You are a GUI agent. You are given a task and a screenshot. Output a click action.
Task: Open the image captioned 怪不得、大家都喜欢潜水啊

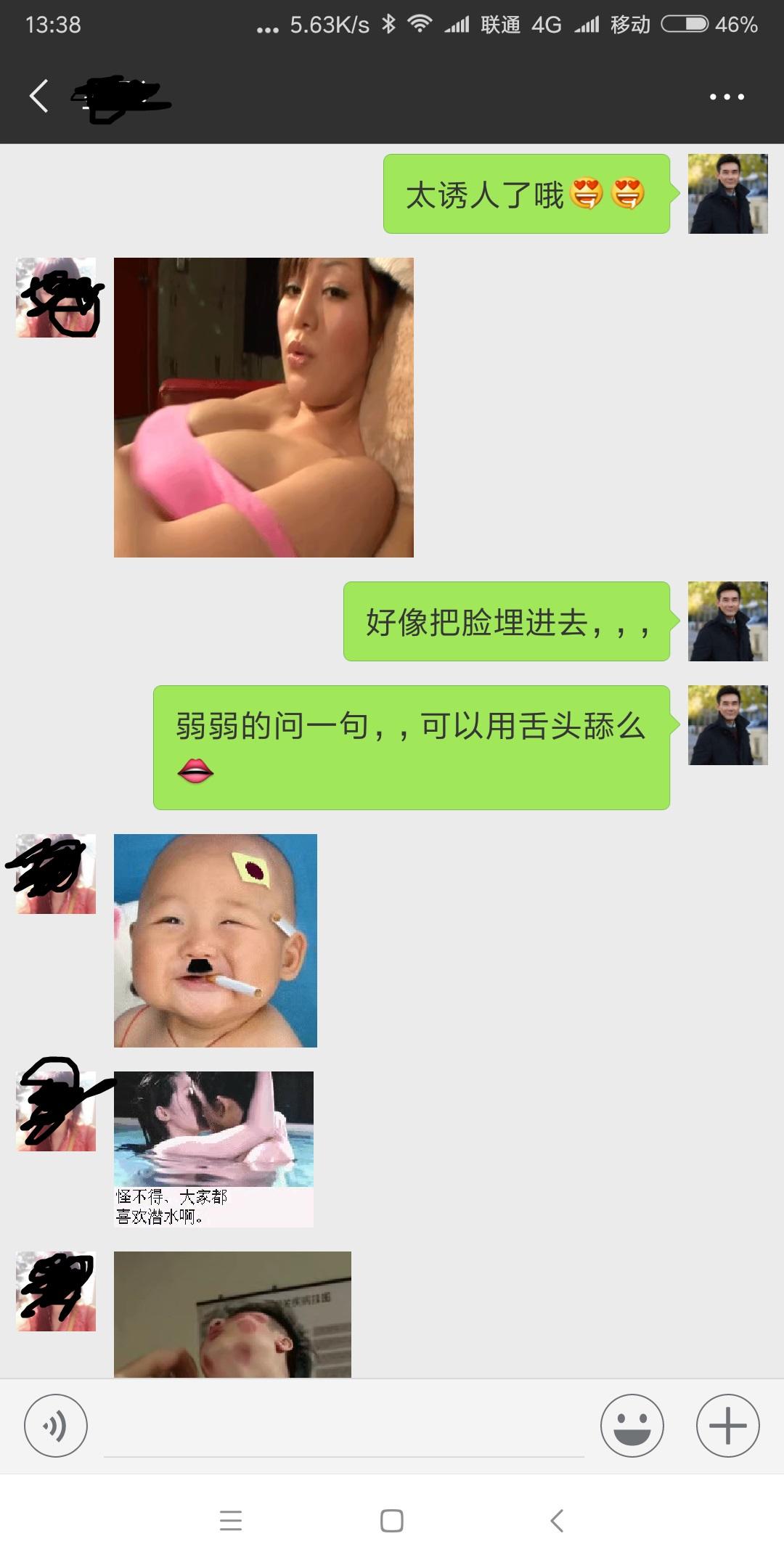point(213,1148)
